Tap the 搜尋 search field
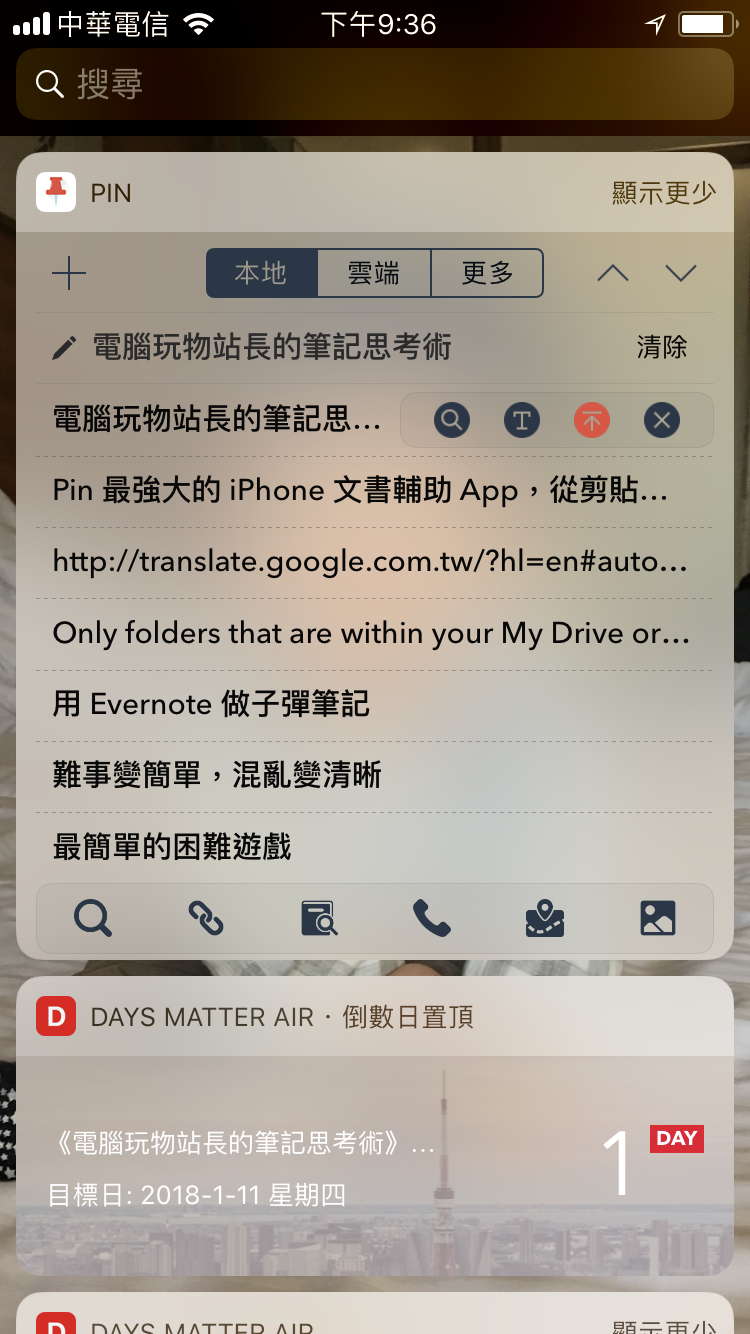This screenshot has height=1334, width=750. pos(375,84)
